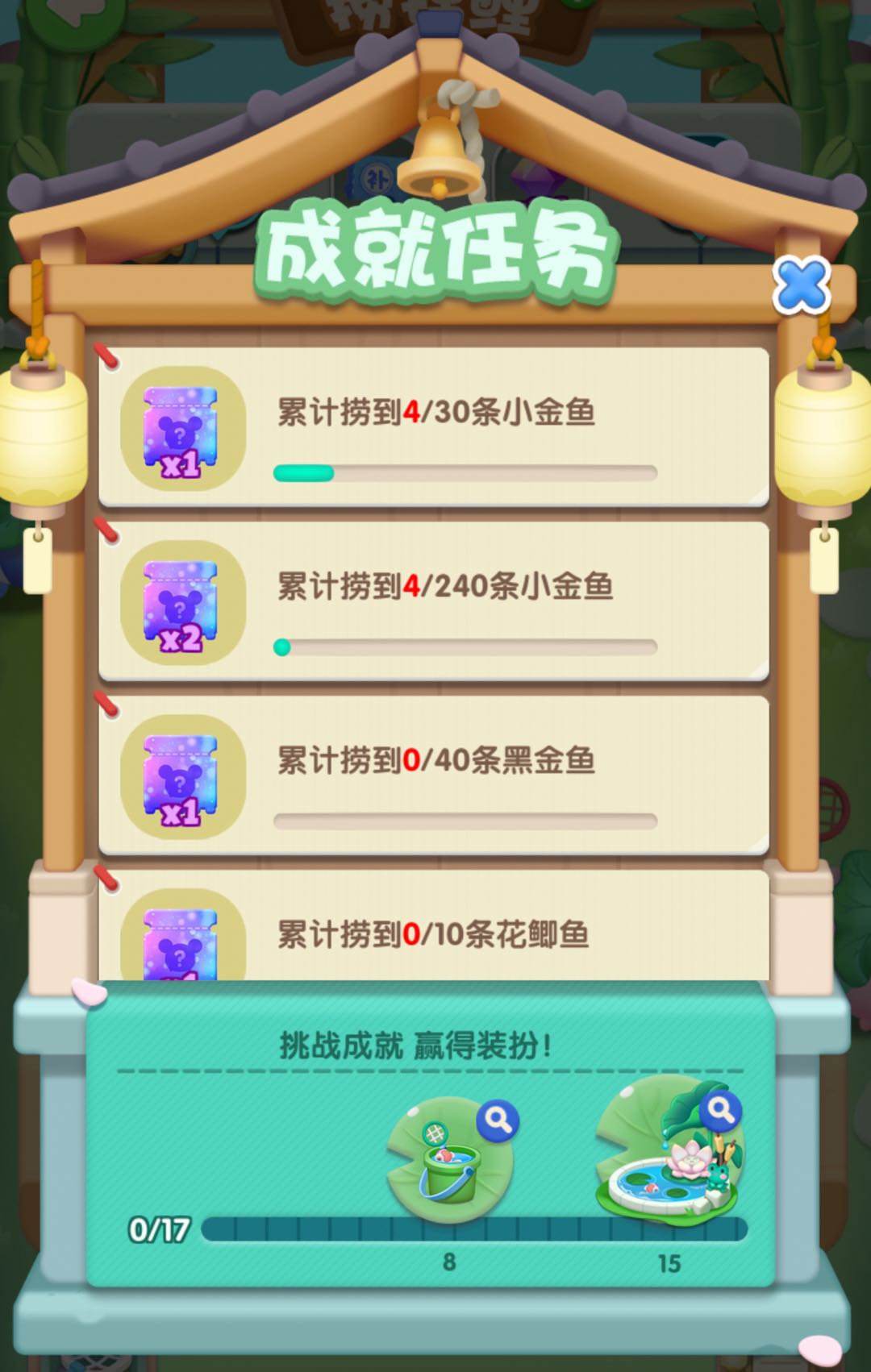This screenshot has width=871, height=1372.
Task: Open the 0/40条黑金鱼 task reward
Action: [x=181, y=777]
